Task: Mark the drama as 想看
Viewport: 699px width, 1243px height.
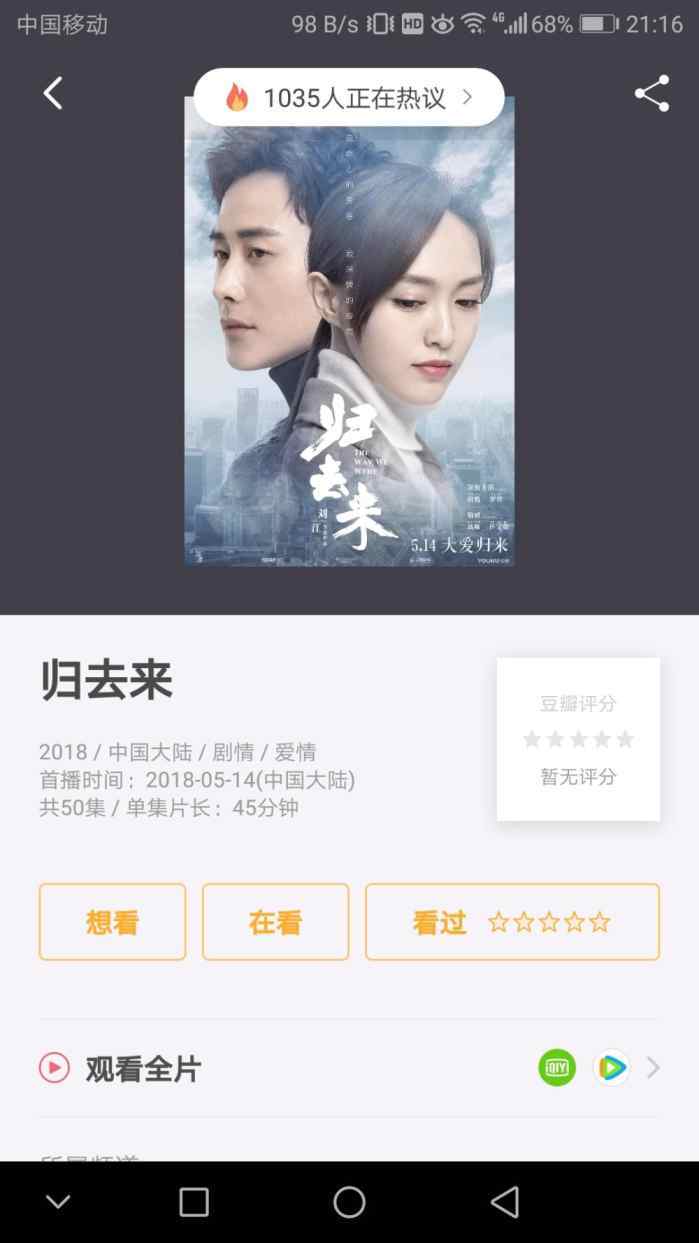Action: coord(112,922)
